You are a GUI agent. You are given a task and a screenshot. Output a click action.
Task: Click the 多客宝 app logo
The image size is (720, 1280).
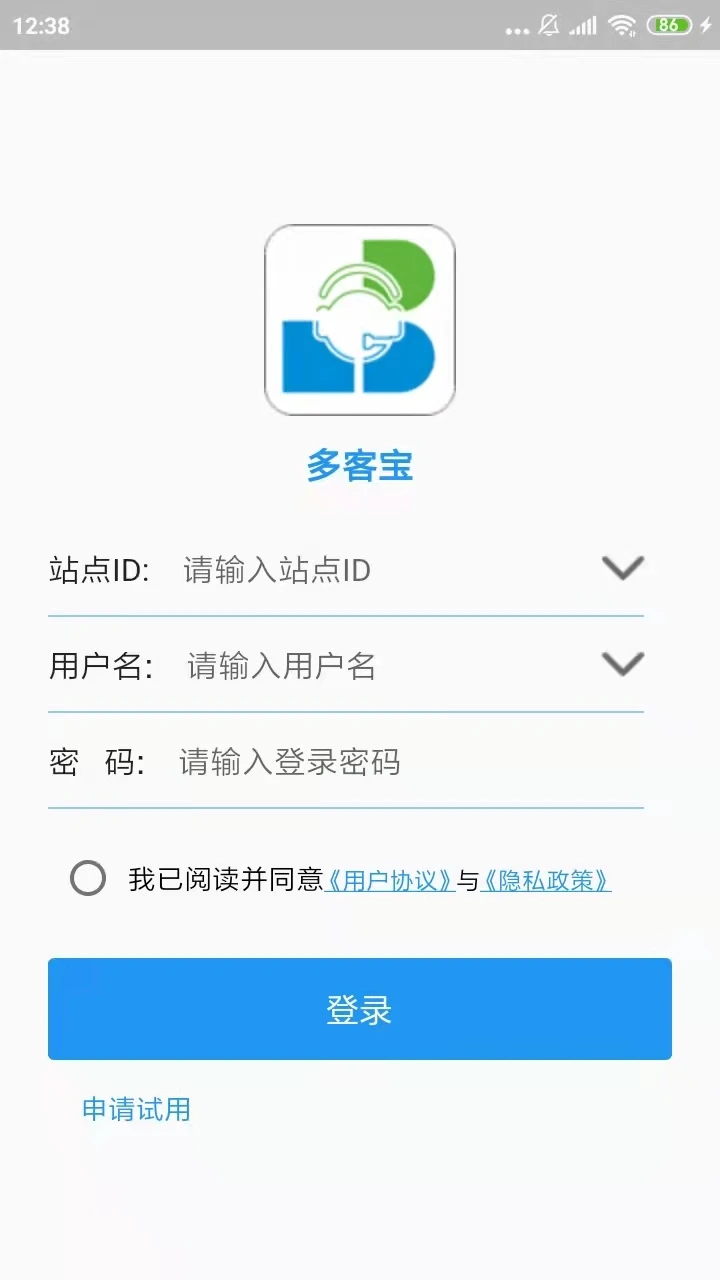360,318
